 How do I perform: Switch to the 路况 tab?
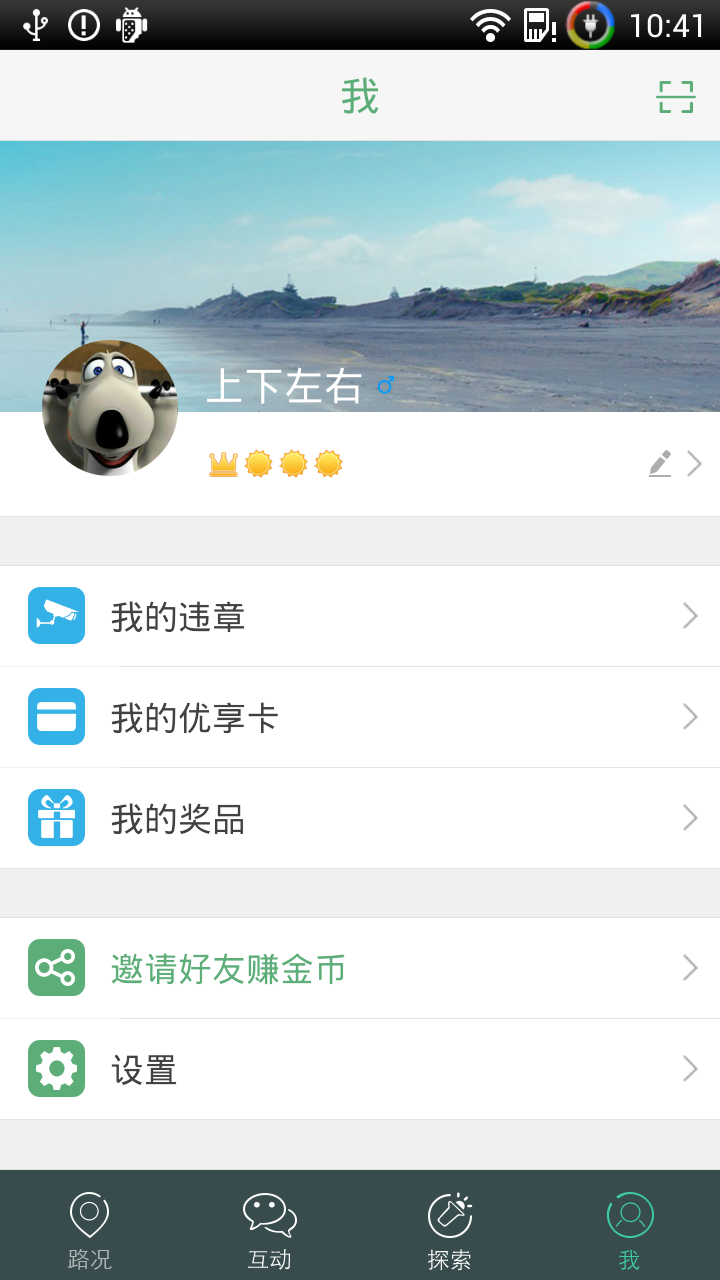90,1228
